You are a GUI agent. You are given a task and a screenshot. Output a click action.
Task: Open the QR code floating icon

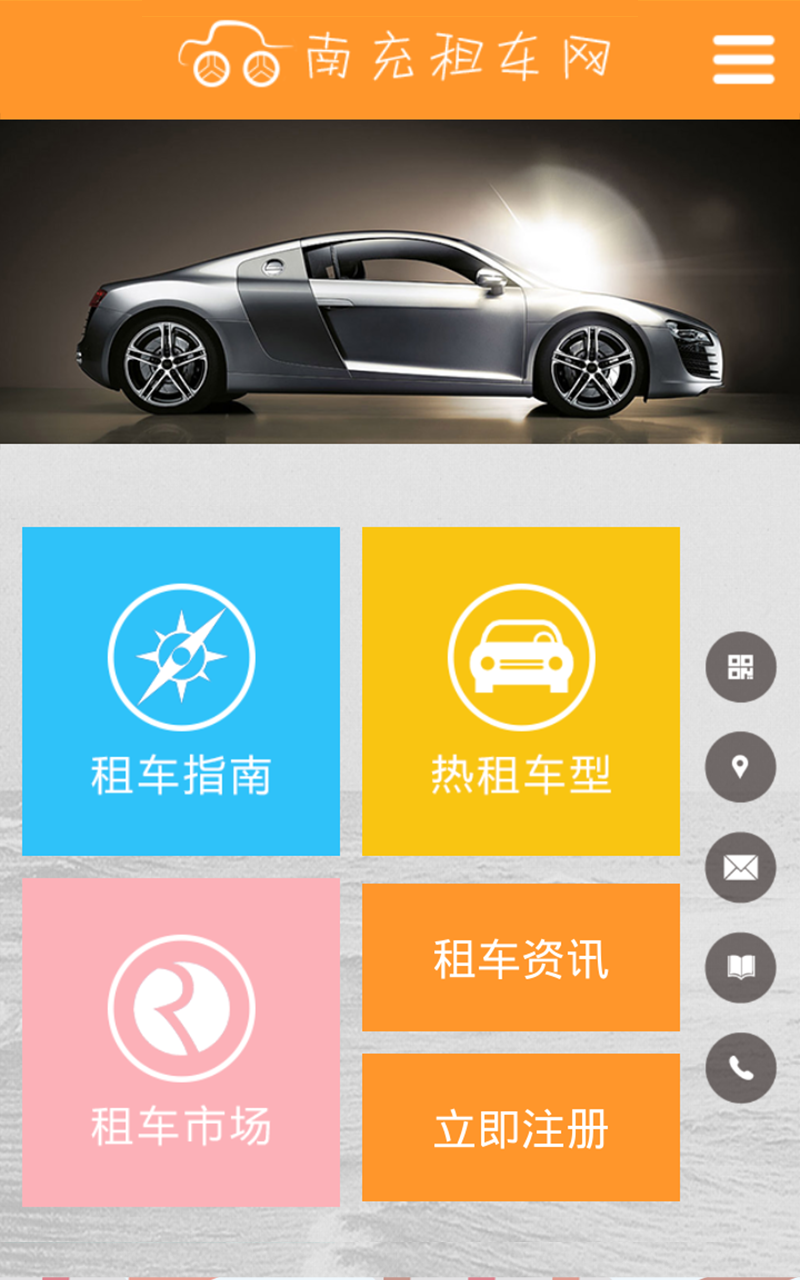(x=740, y=667)
